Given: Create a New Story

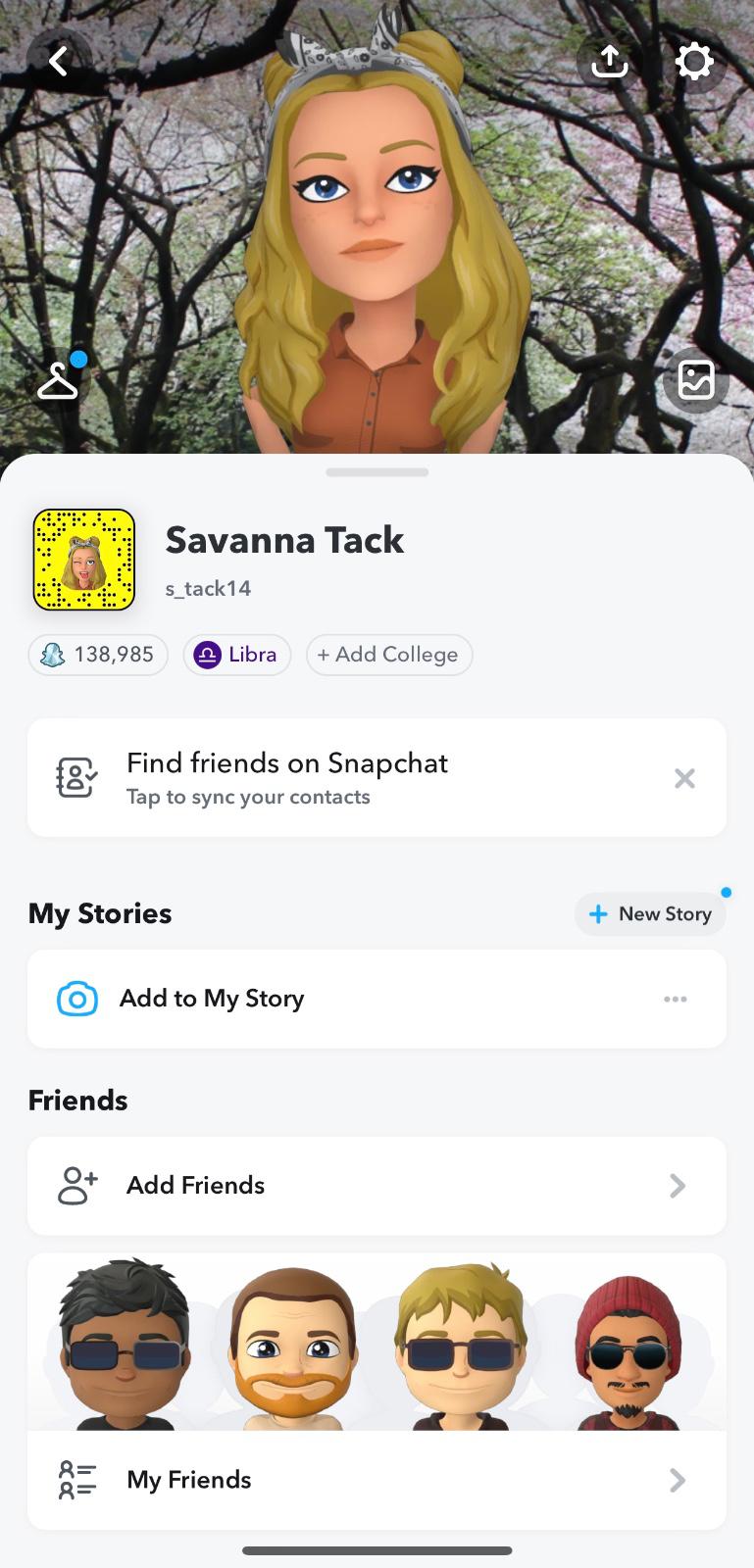Looking at the screenshot, I should point(650,914).
